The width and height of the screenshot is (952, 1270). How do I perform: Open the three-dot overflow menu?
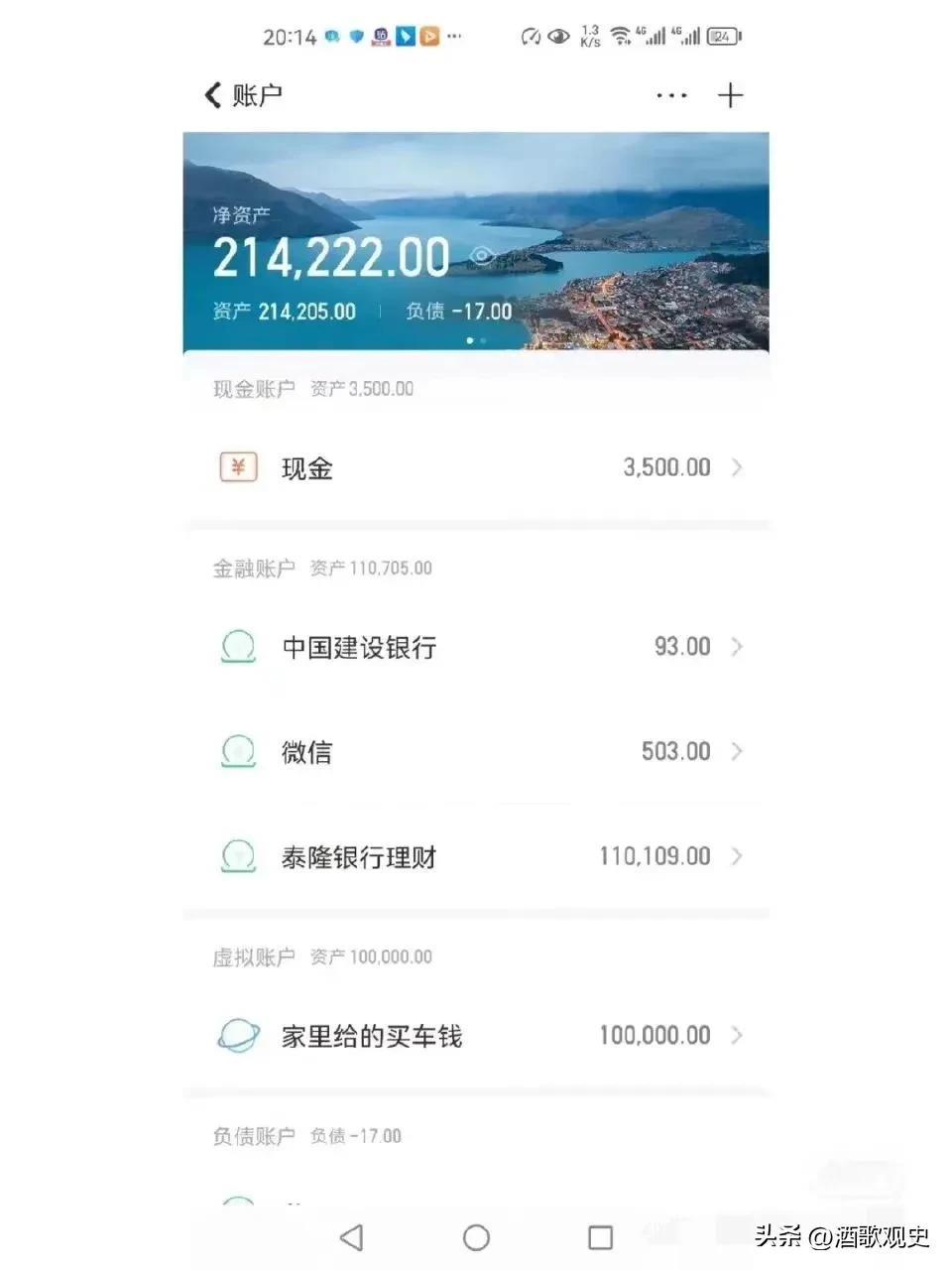tap(671, 96)
